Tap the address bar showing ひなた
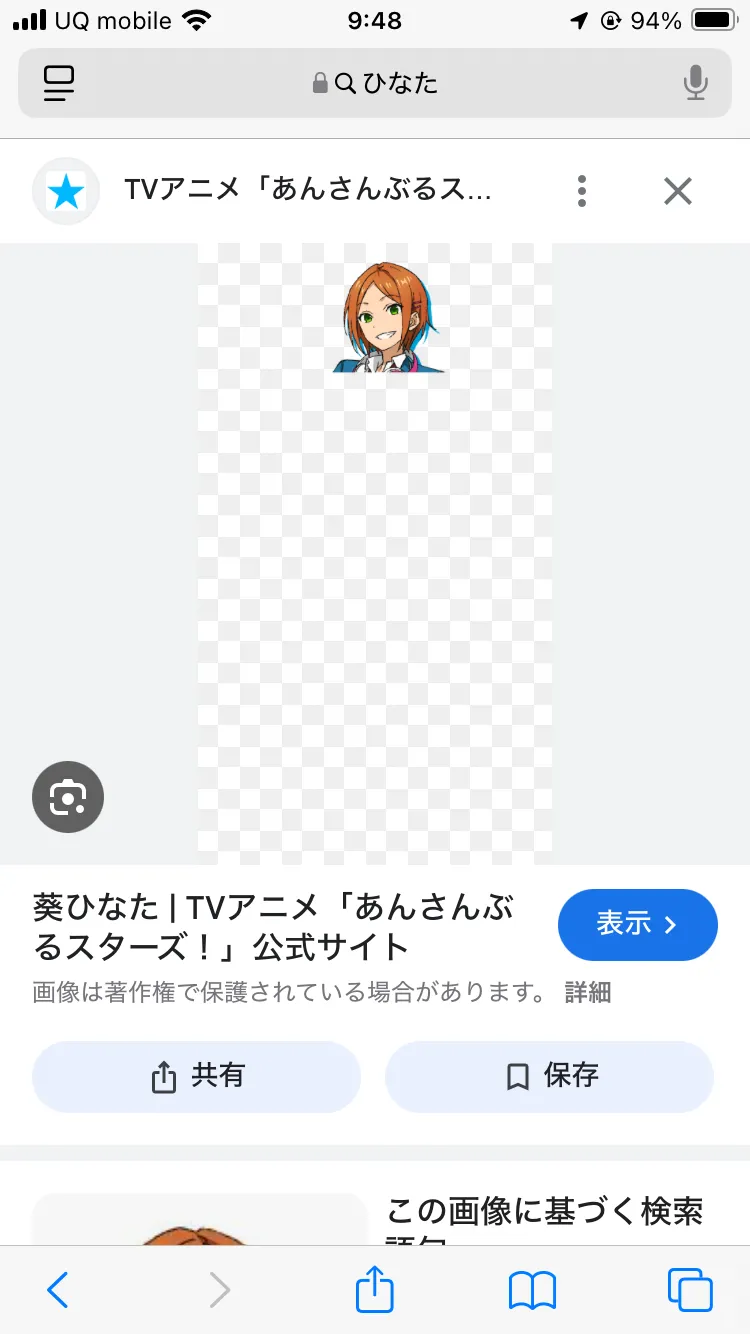750x1334 pixels. tap(375, 83)
